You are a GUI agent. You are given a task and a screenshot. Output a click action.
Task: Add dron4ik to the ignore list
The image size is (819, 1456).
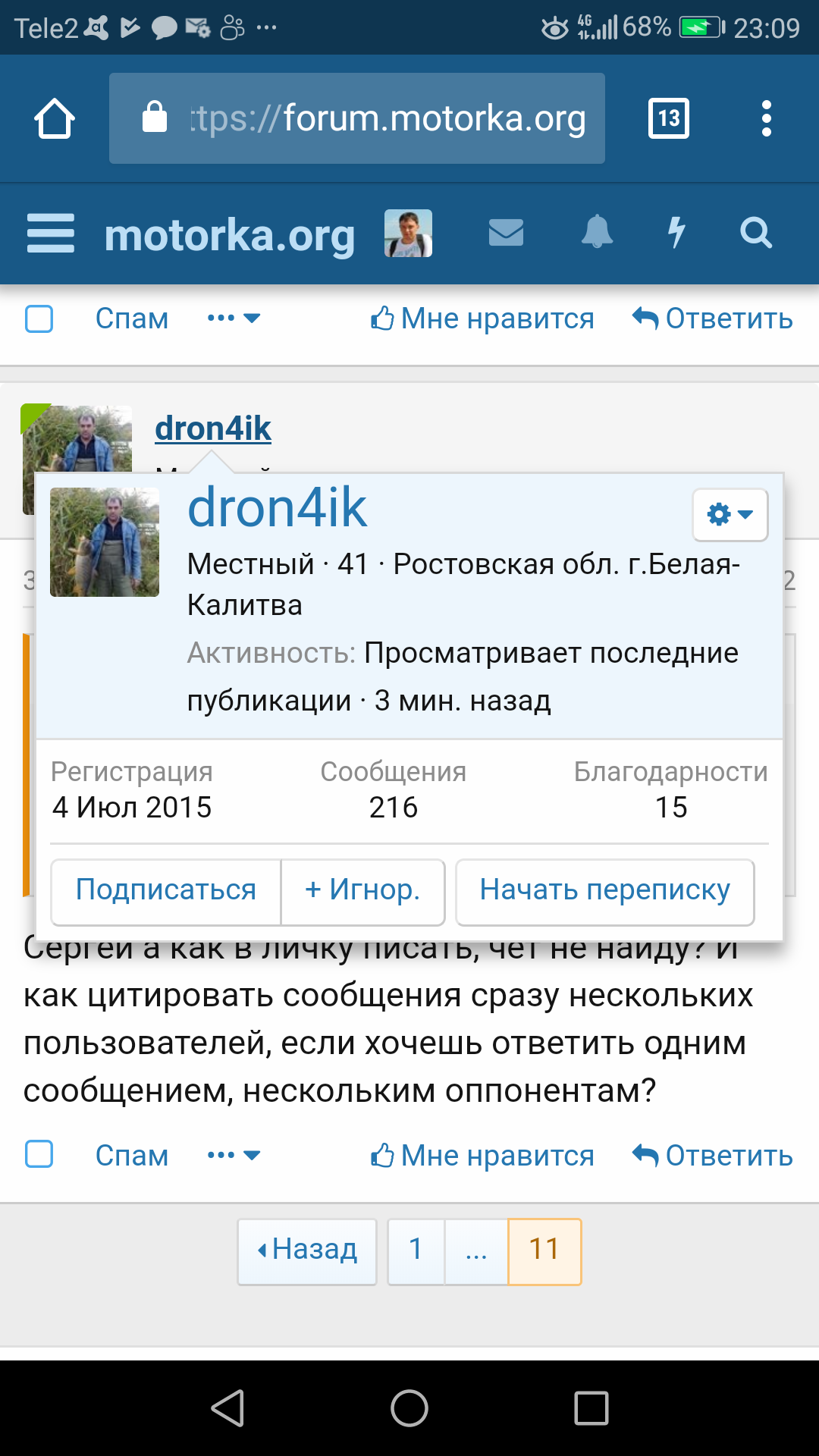point(362,891)
